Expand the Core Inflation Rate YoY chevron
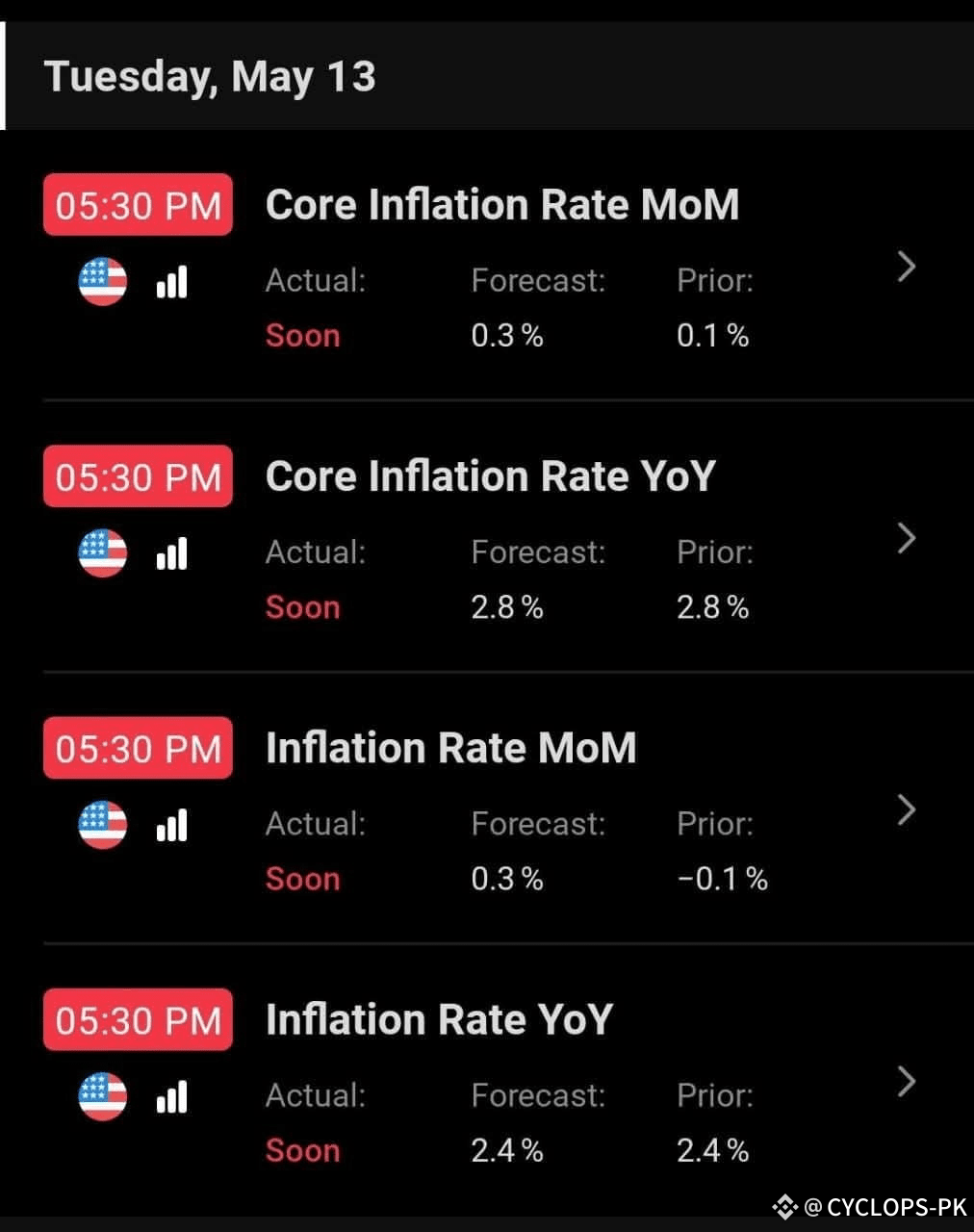The width and height of the screenshot is (974, 1232). (905, 539)
